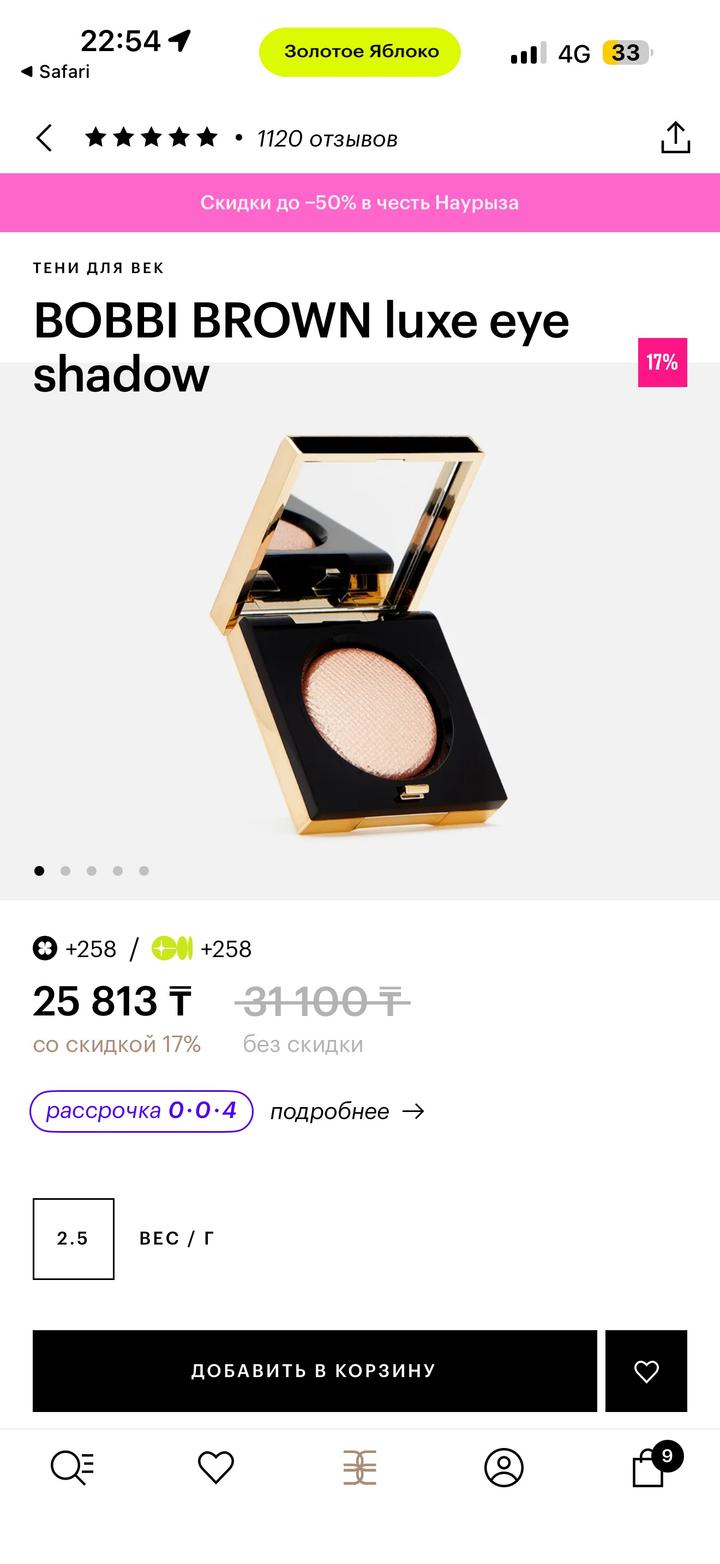Viewport: 720px width, 1564px height.
Task: Go to the Золотое Яблоко home tab
Action: click(x=359, y=1467)
